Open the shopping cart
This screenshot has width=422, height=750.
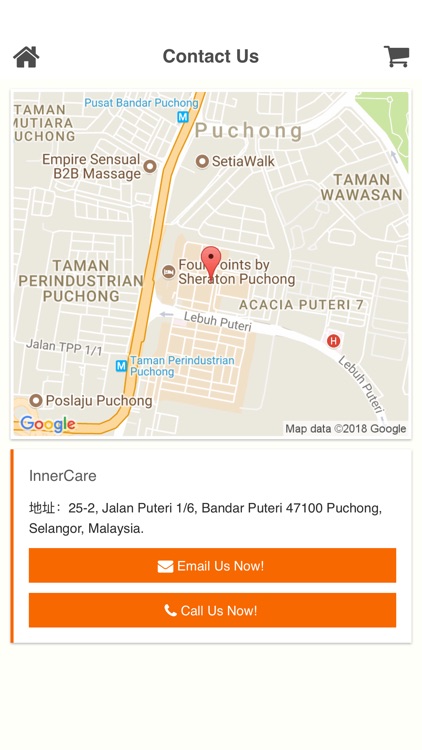tap(396, 56)
